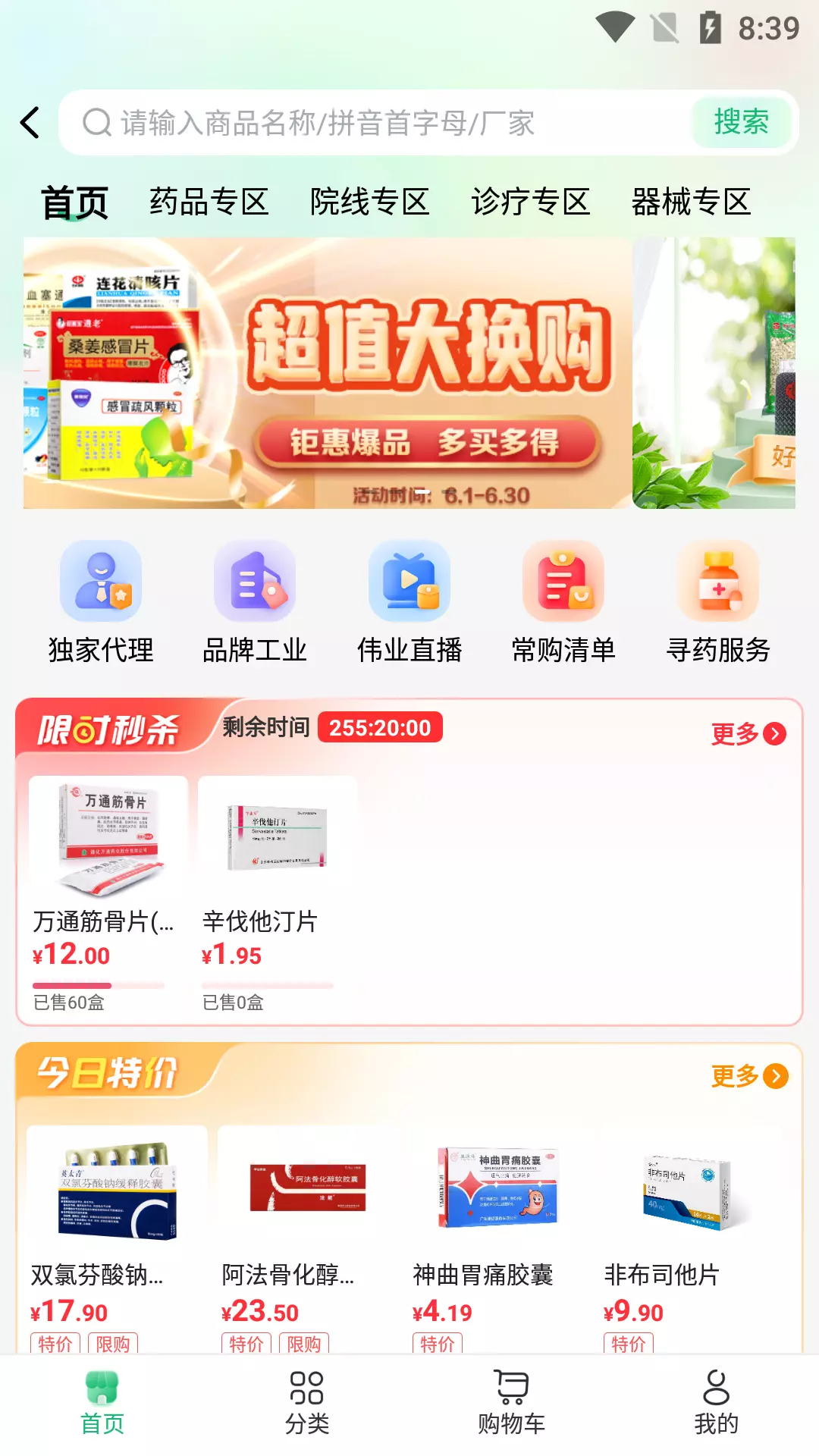Switch to the 院线专区 tab

(369, 202)
